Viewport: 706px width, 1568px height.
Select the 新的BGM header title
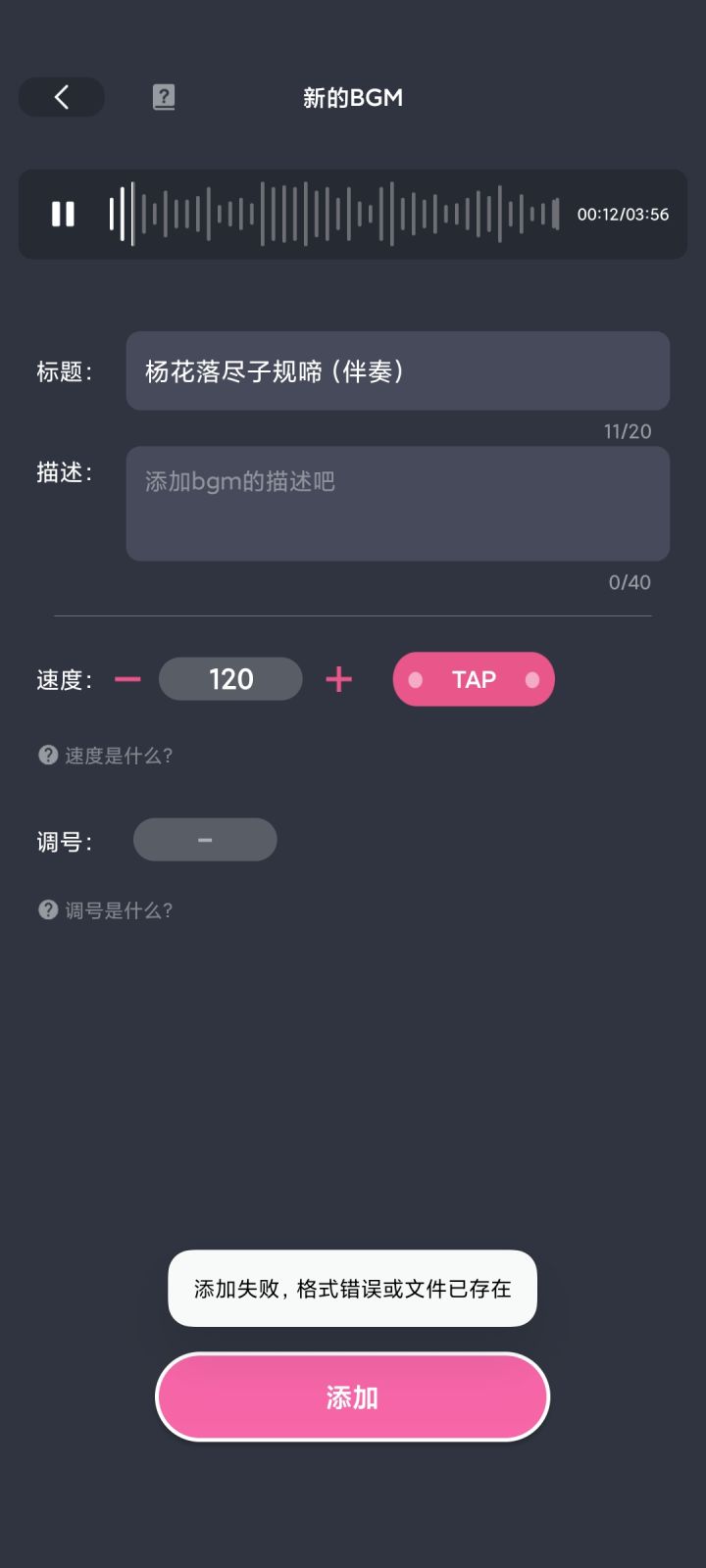(x=352, y=97)
